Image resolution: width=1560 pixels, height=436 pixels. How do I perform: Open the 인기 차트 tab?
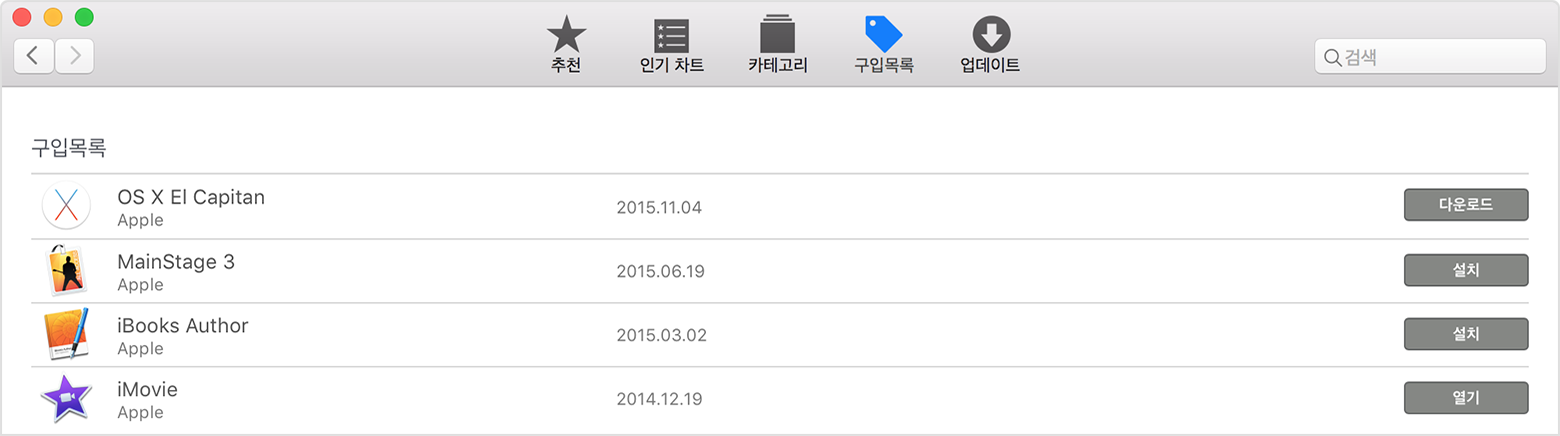point(671,46)
